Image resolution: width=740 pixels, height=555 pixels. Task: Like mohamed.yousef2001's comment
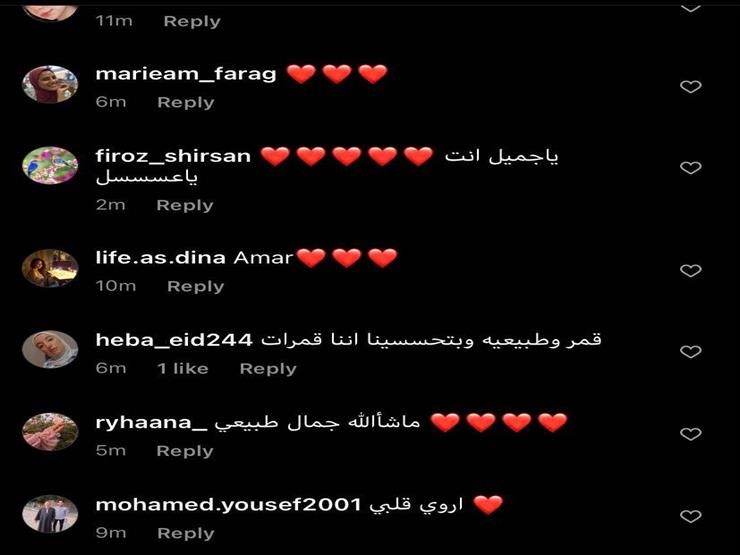tap(690, 516)
